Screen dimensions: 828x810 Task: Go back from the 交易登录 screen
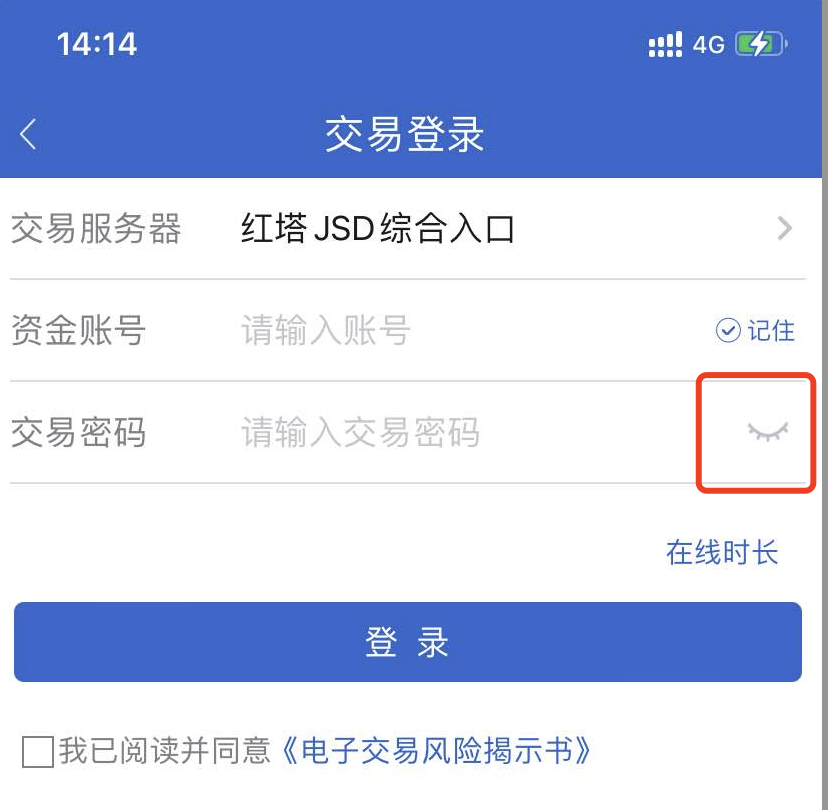click(28, 135)
